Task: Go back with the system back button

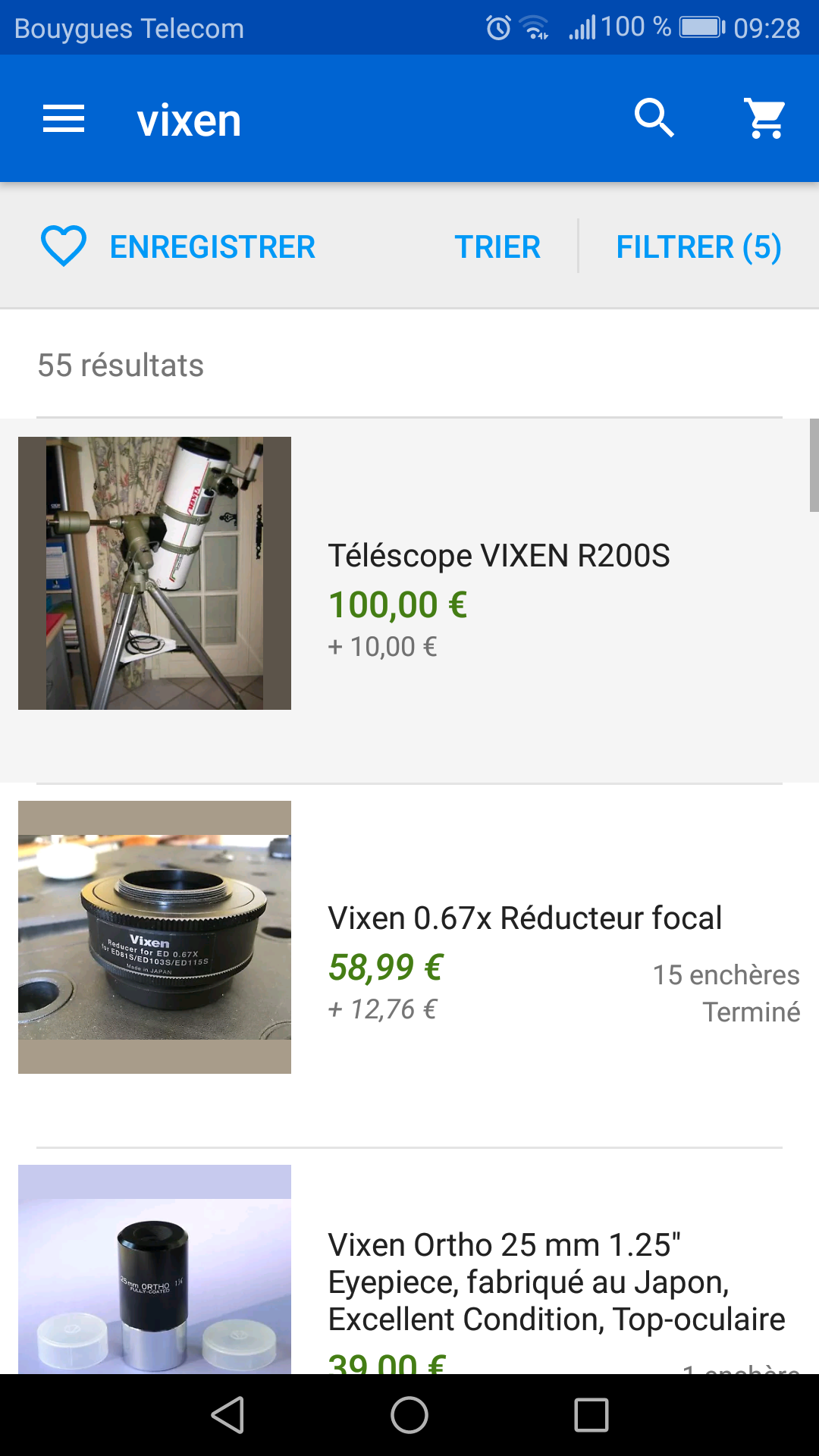Action: click(227, 1415)
